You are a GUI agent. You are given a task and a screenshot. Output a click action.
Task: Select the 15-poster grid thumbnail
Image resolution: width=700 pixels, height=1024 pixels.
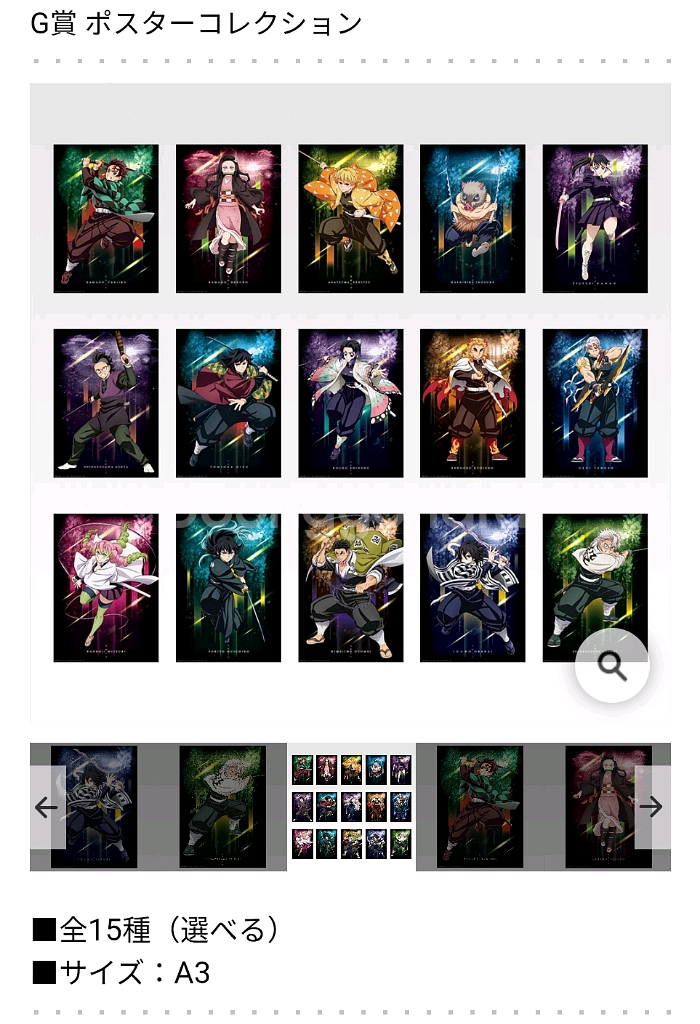coord(351,807)
